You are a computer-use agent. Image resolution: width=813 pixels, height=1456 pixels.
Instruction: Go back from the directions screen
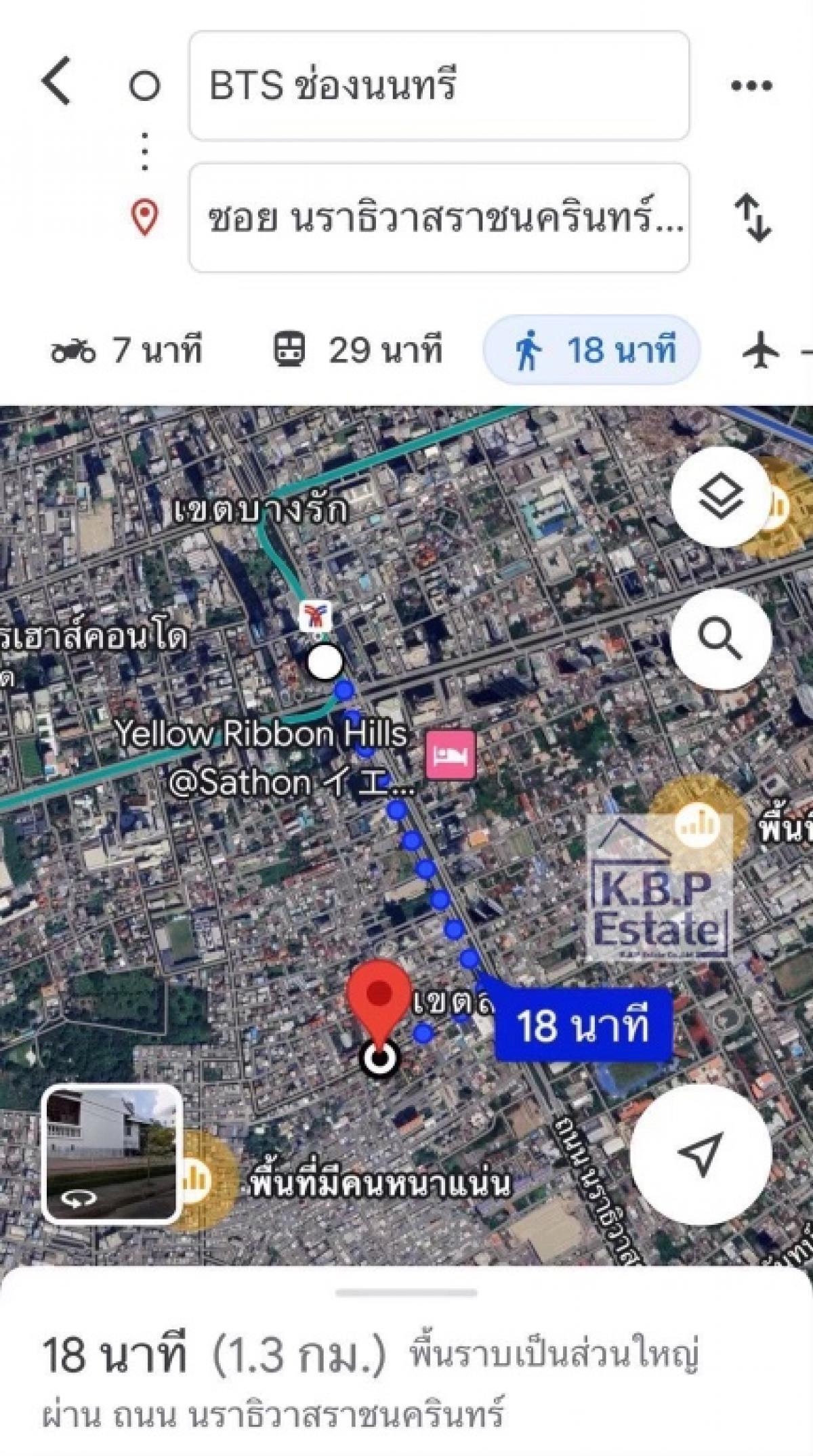[x=57, y=82]
